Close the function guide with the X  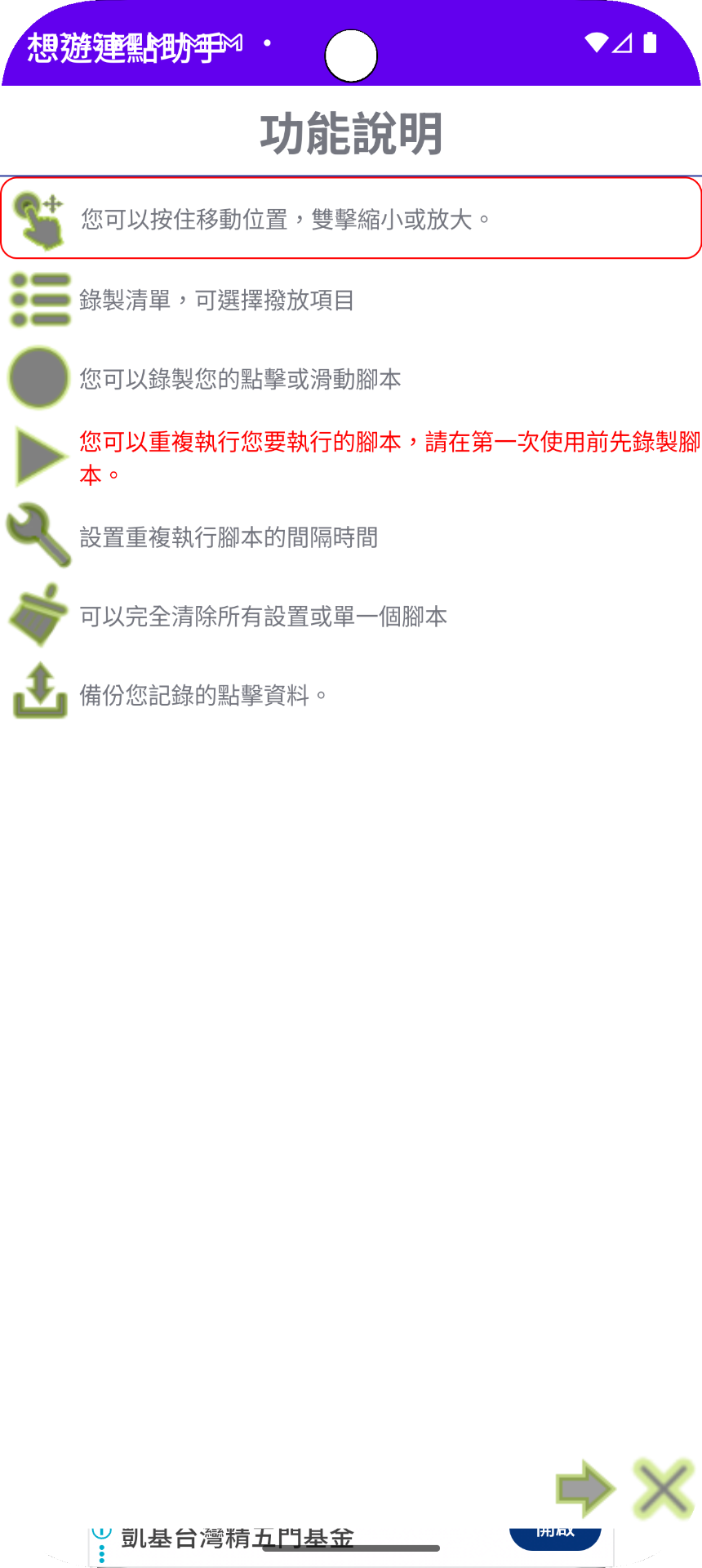tap(663, 1488)
